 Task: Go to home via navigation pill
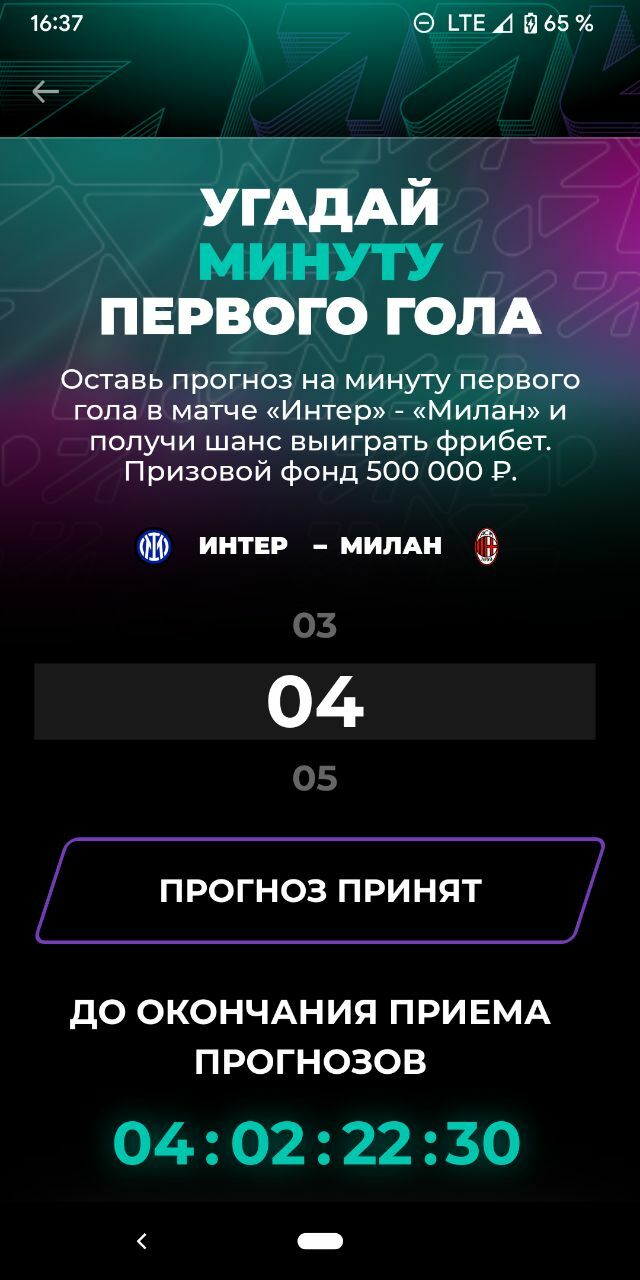tap(320, 1241)
